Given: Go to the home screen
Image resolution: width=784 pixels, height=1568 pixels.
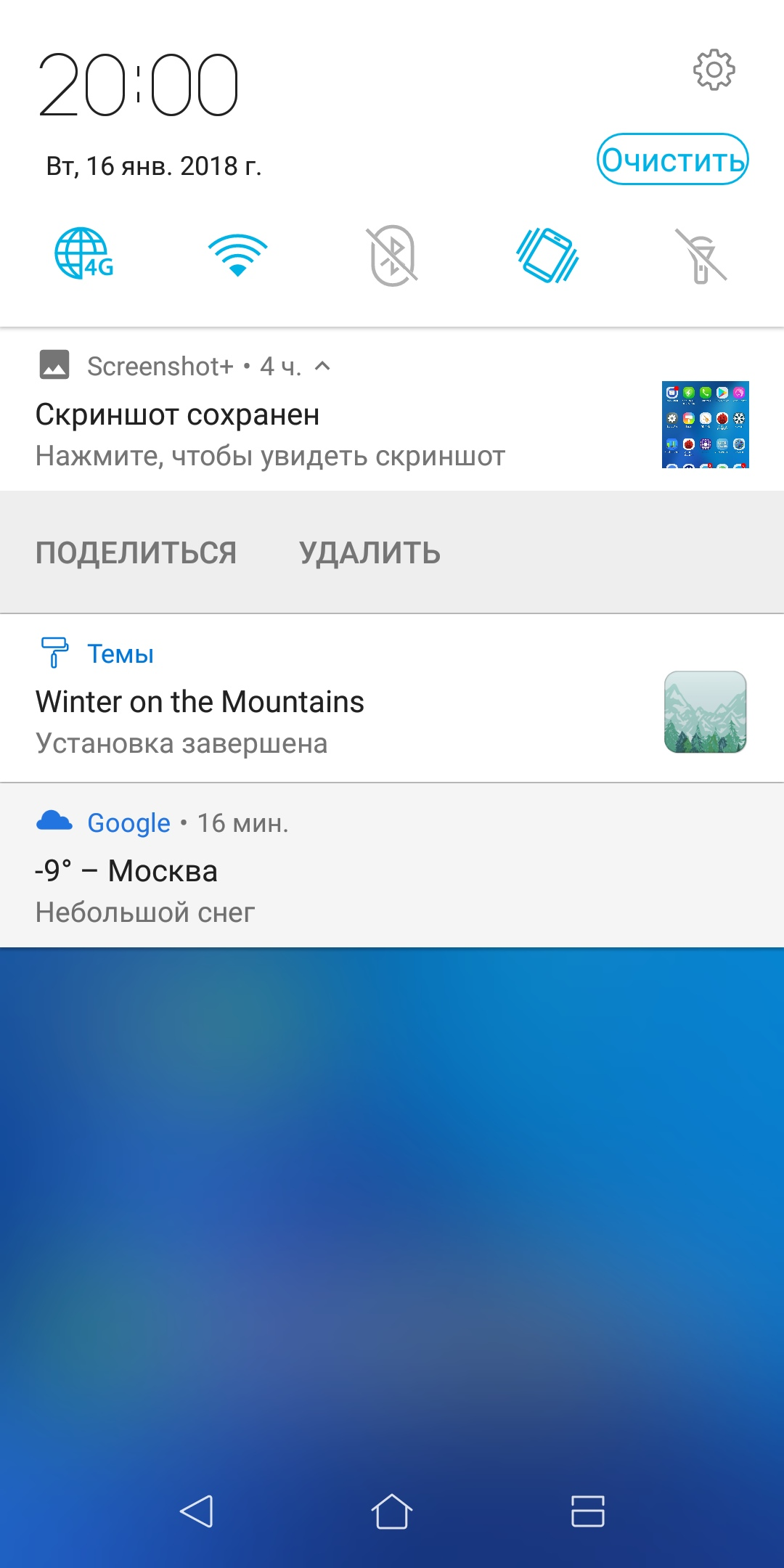Looking at the screenshot, I should click(392, 1511).
